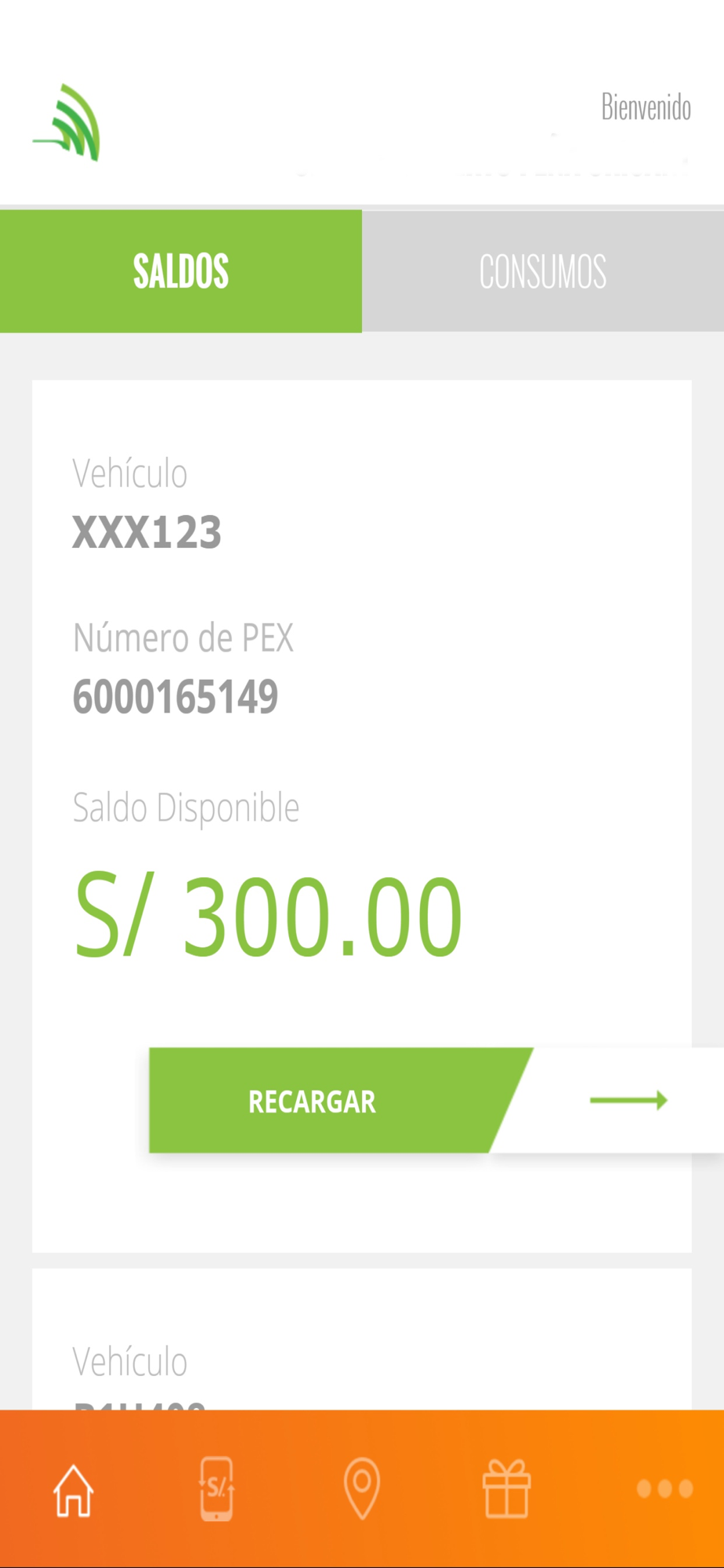Go to the home icon in bottom bar
The width and height of the screenshot is (724, 1568).
tap(74, 1490)
